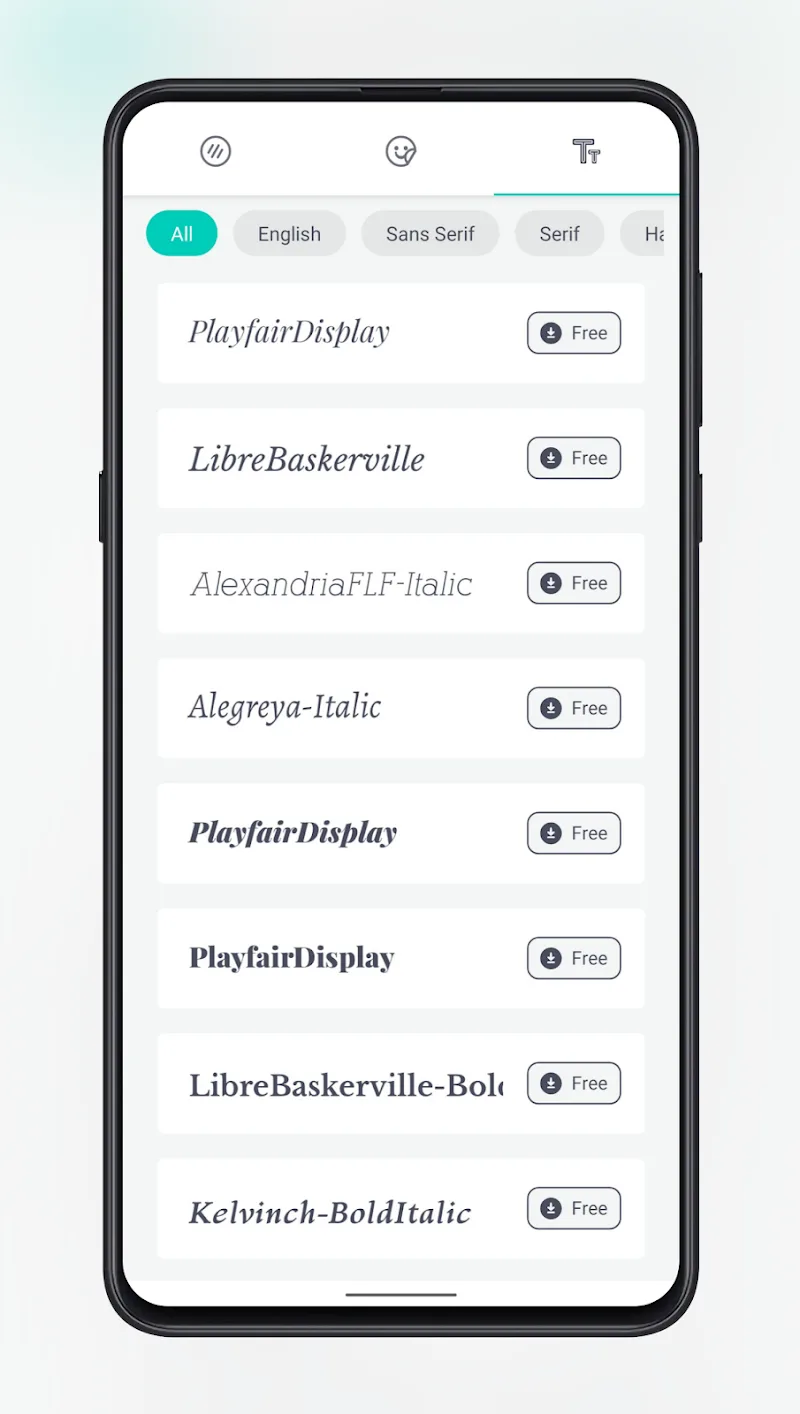Image resolution: width=800 pixels, height=1414 pixels.
Task: Open the AlexandriaFLF-Italic font row
Action: (332, 584)
